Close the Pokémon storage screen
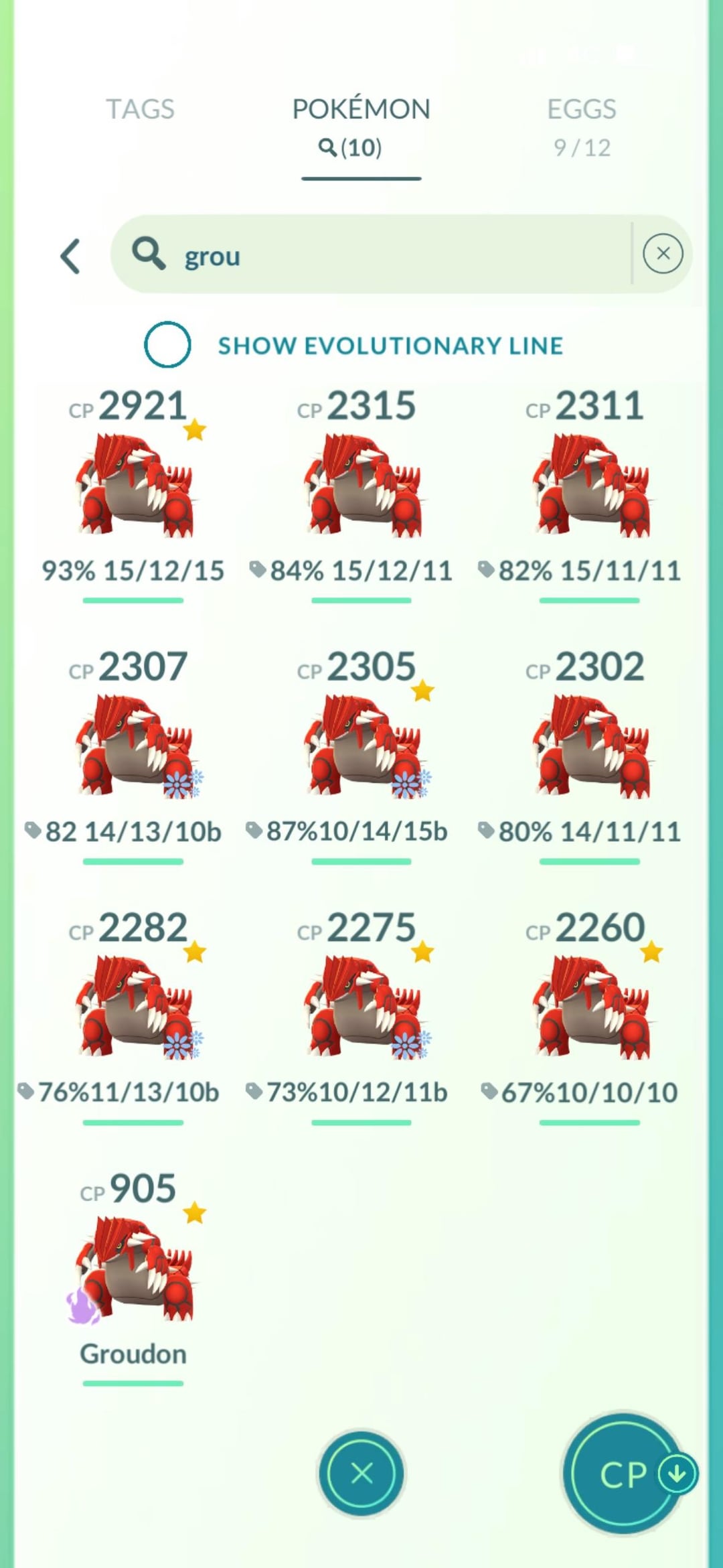The height and width of the screenshot is (1568, 723). tap(361, 1474)
